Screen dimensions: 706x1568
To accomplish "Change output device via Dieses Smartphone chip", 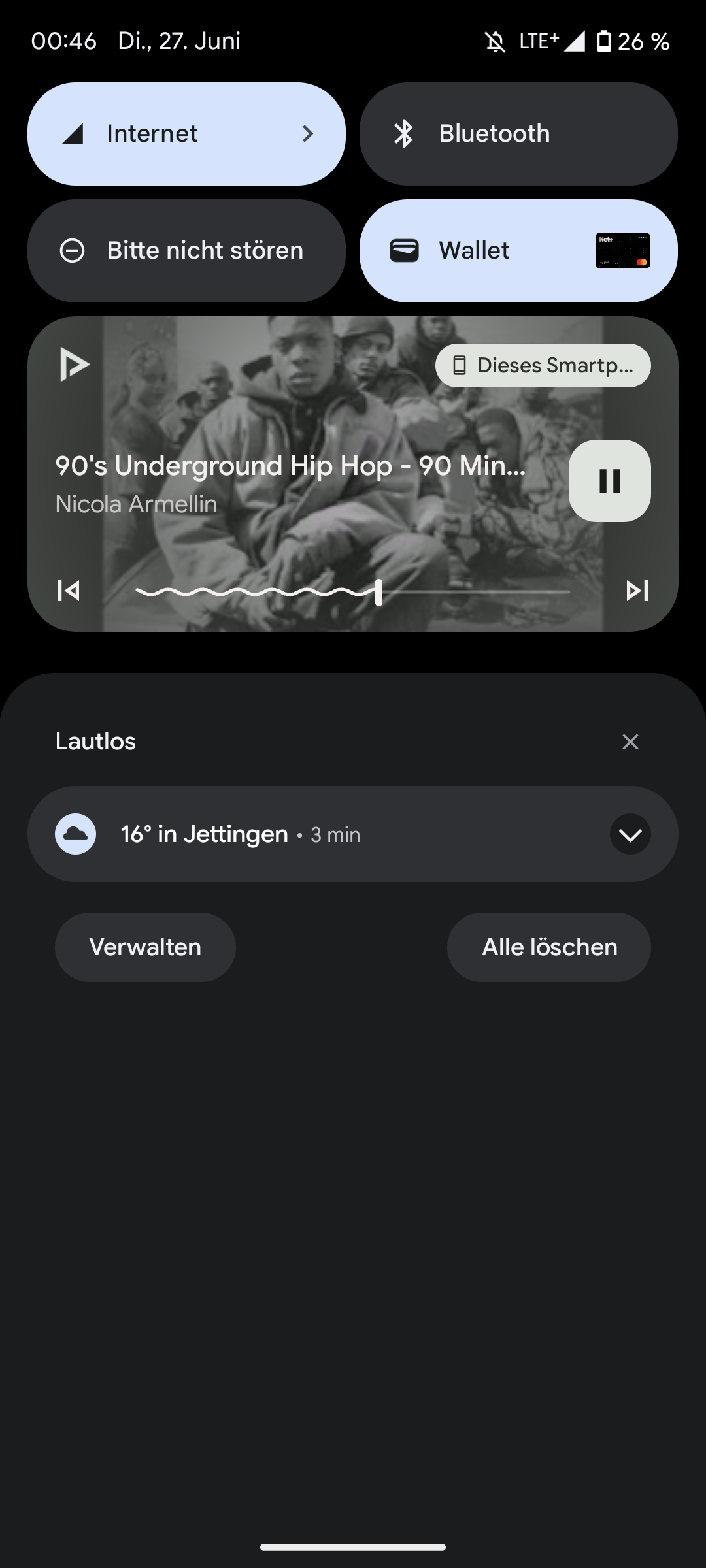I will coord(543,366).
